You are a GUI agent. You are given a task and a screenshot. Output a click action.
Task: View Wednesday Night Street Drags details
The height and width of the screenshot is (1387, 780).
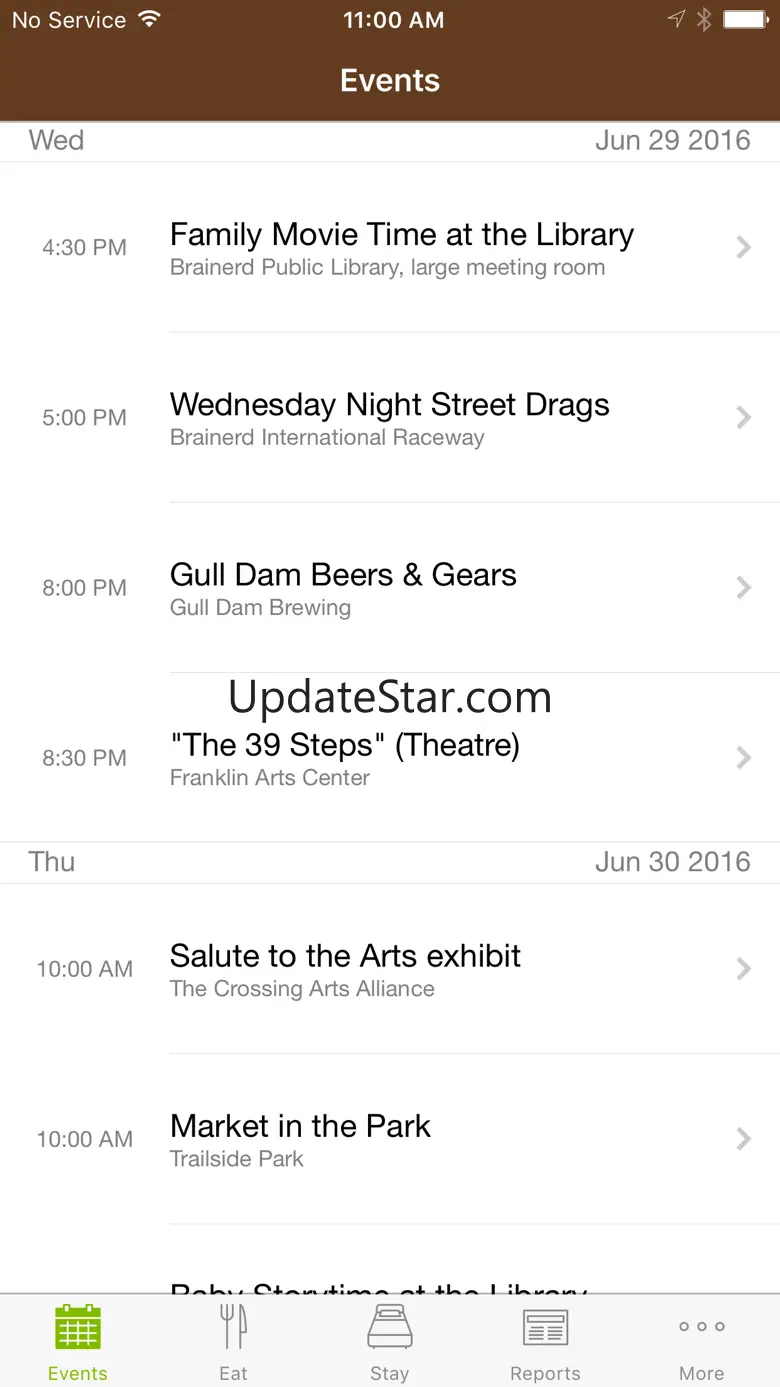[390, 418]
